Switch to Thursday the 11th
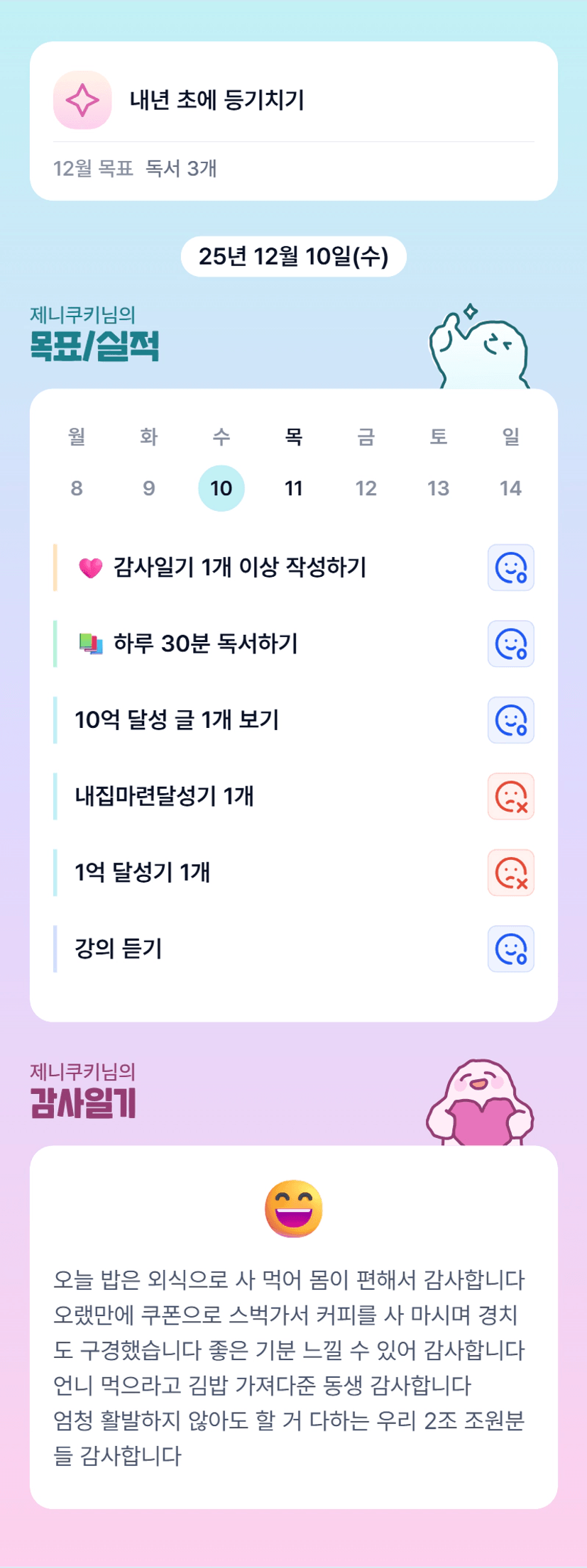This screenshot has width=587, height=1568. pyautogui.click(x=294, y=488)
